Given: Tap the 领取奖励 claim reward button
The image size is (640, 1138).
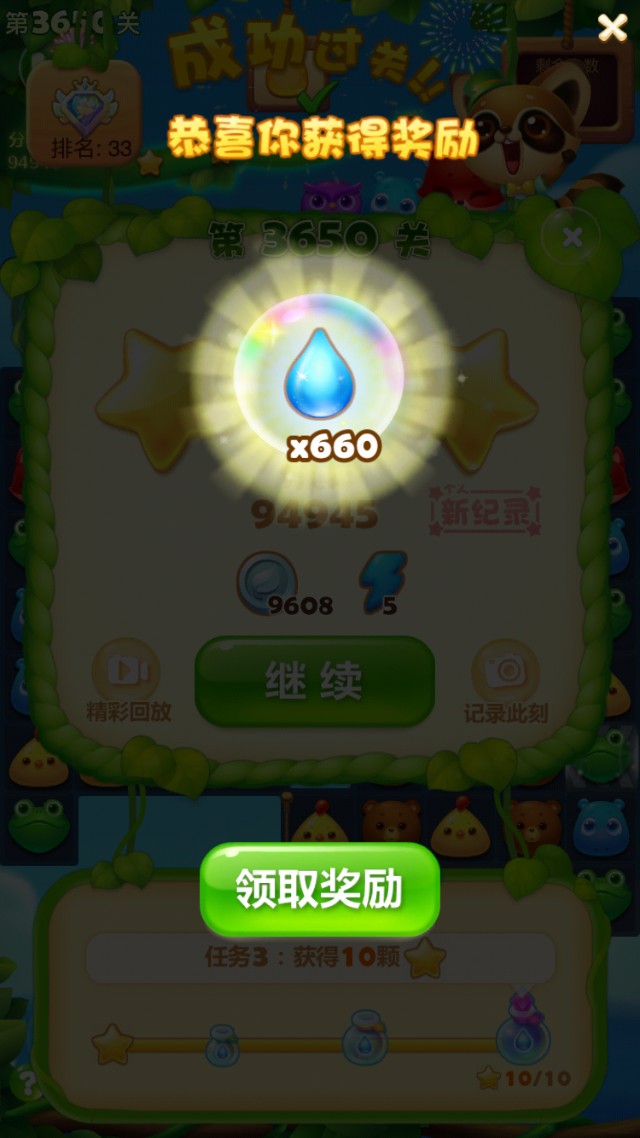Looking at the screenshot, I should click(320, 889).
